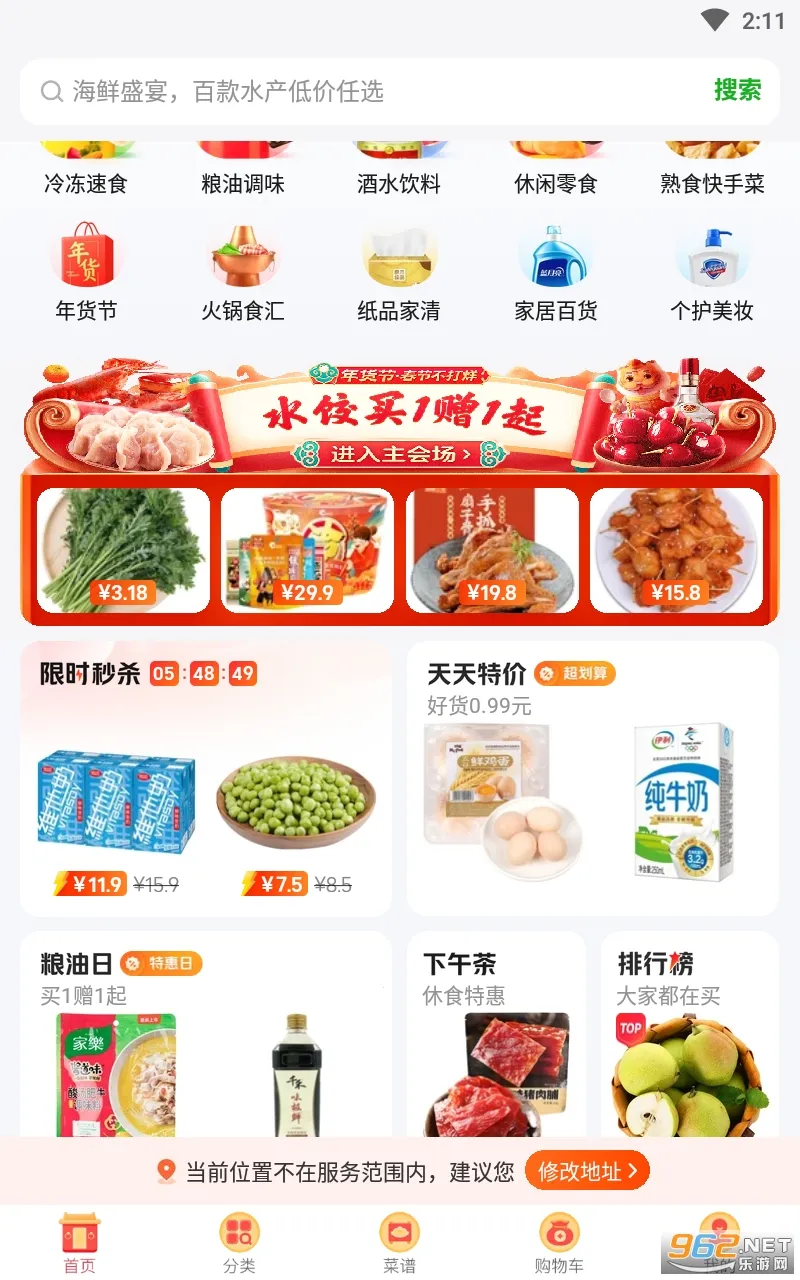Screen dimensions: 800x1280
Task: Open the 纸品家清 category
Action: [x=398, y=272]
